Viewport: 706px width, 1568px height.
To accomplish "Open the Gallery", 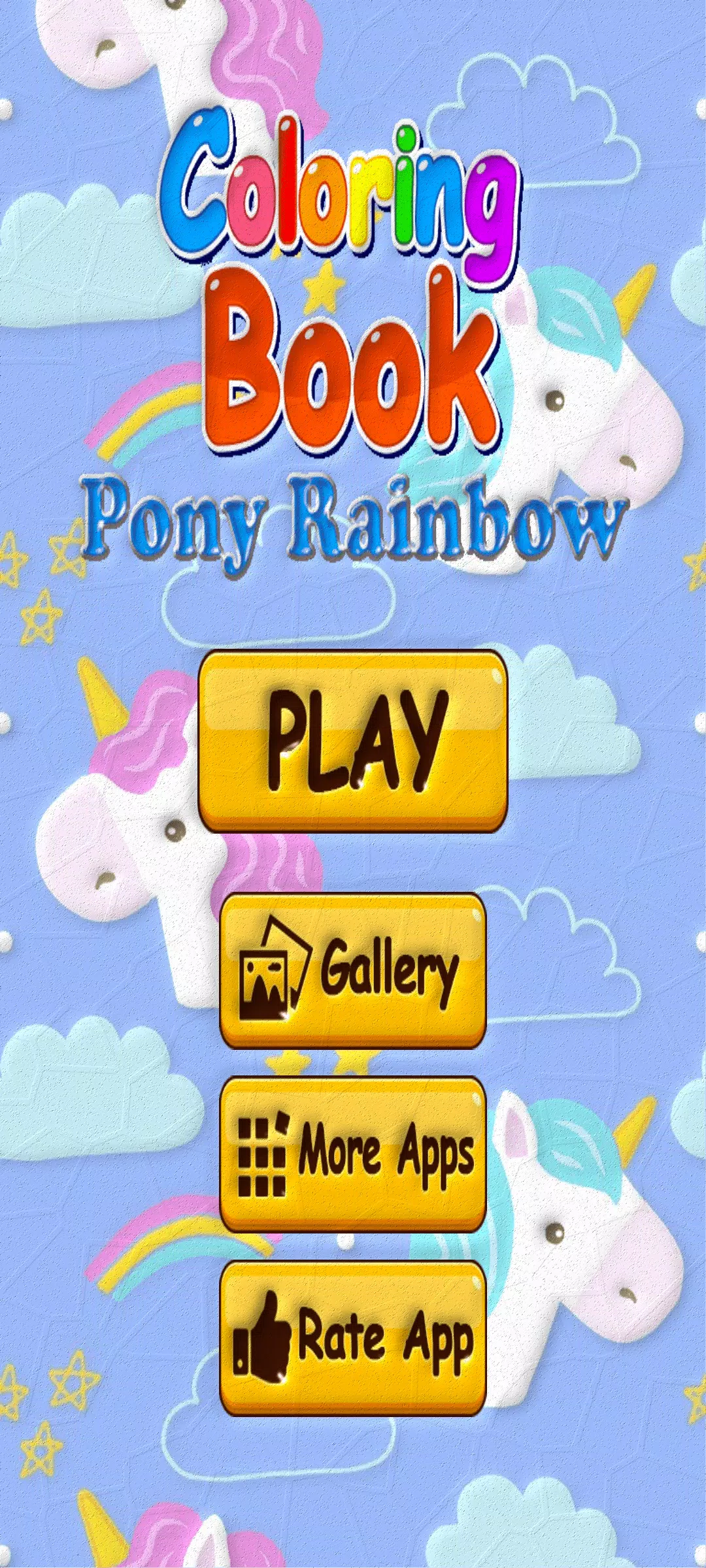I will pyautogui.click(x=353, y=970).
